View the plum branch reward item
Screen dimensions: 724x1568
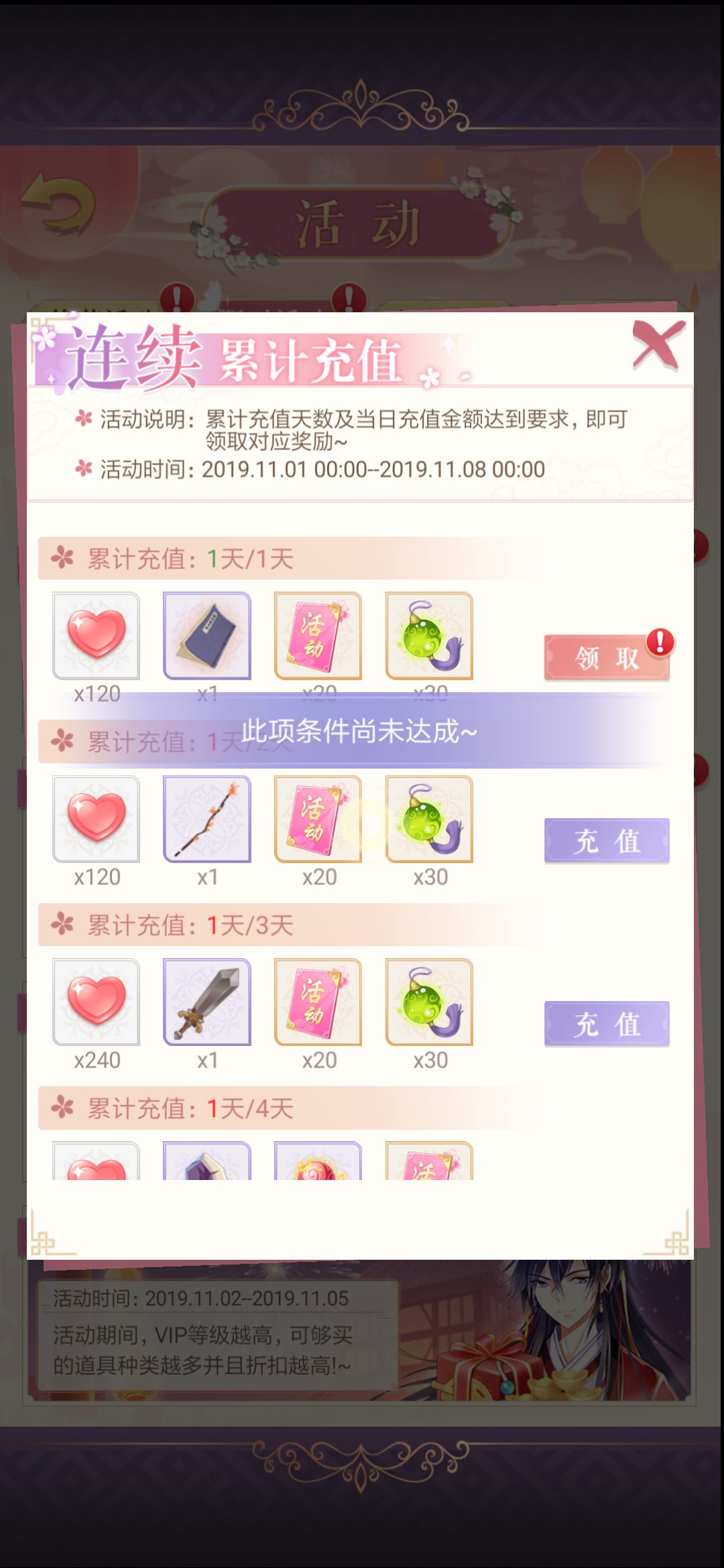(x=207, y=819)
